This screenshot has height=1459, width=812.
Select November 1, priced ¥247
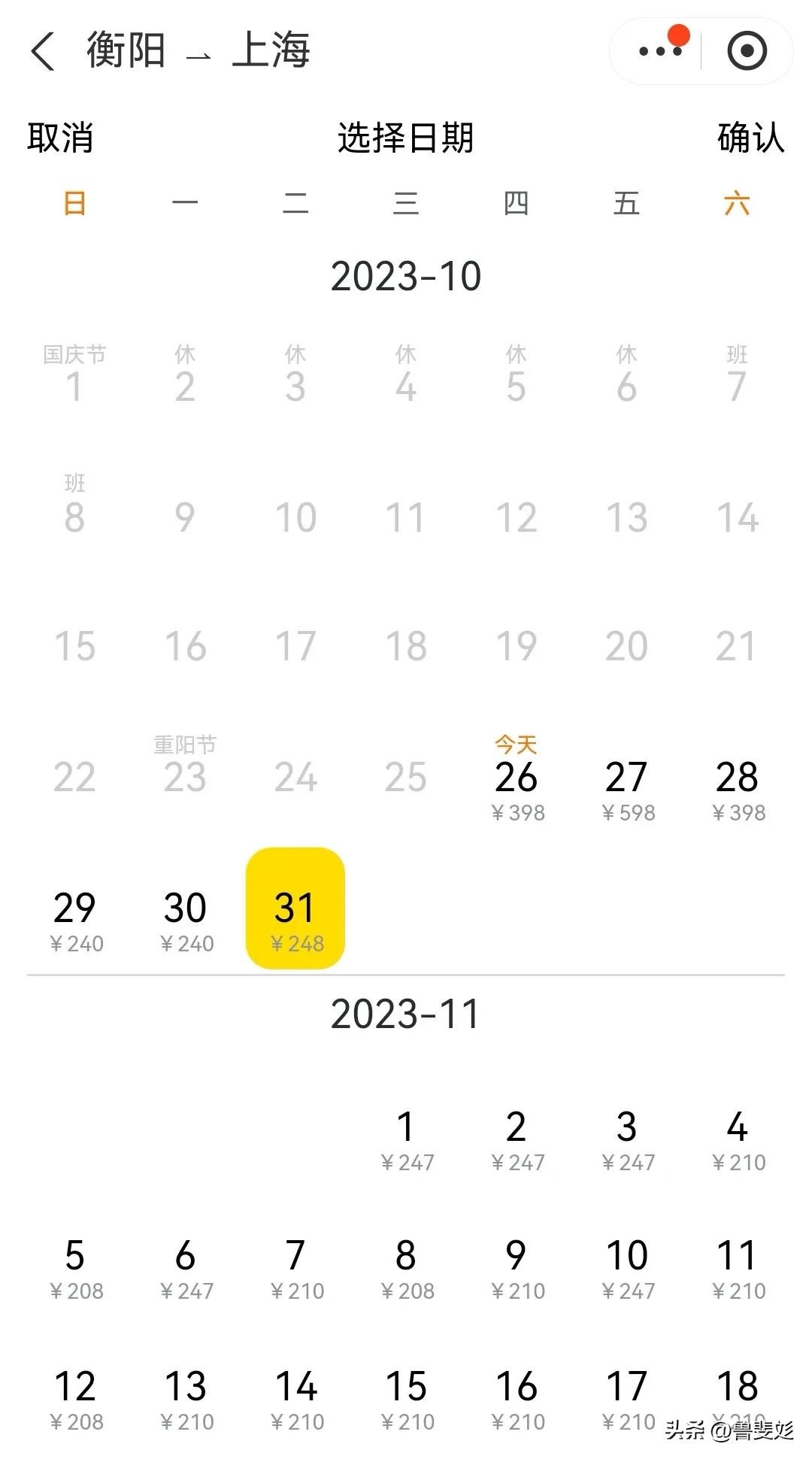[x=406, y=1139]
